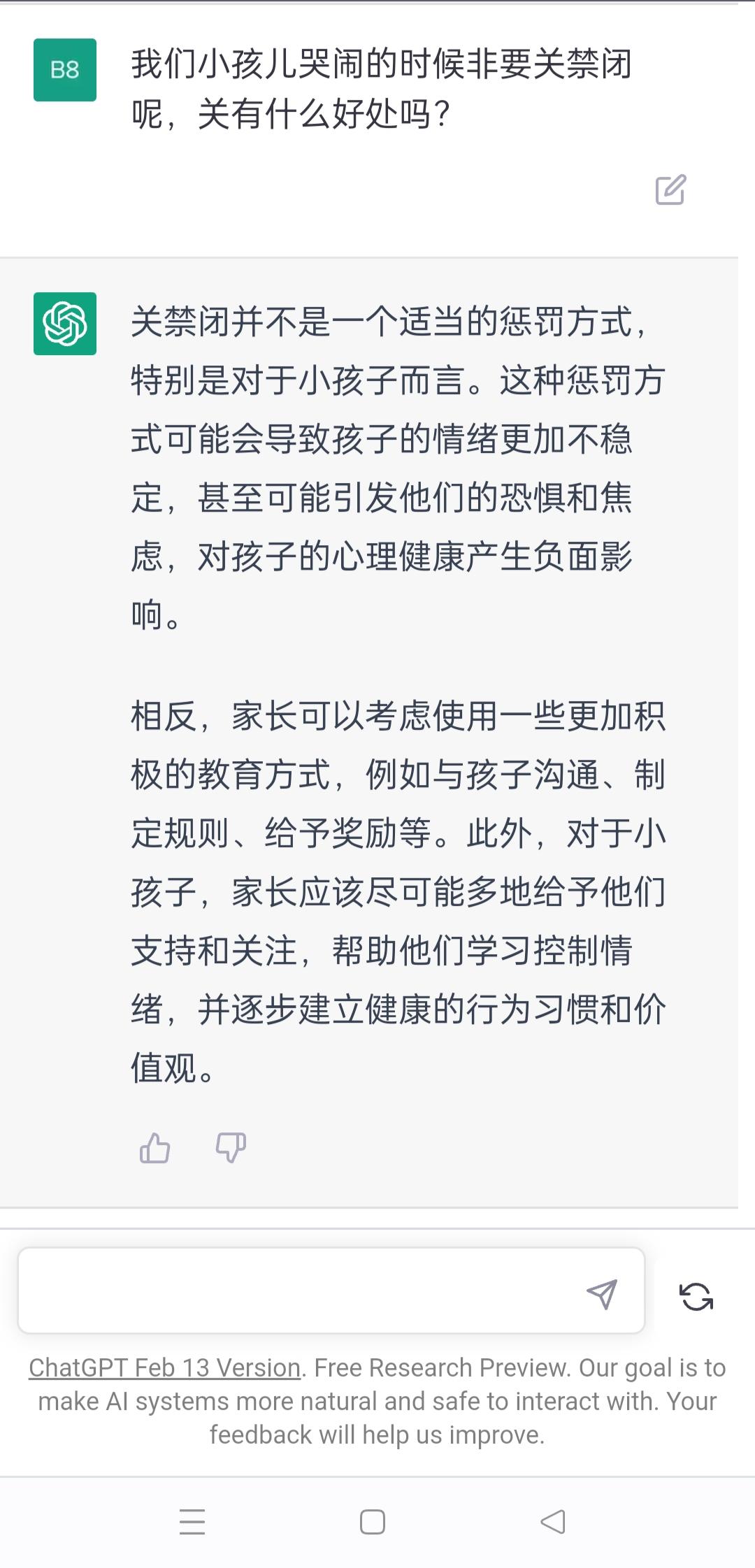Edit the sent message with pencil icon
Image resolution: width=755 pixels, height=1568 pixels.
click(x=670, y=189)
